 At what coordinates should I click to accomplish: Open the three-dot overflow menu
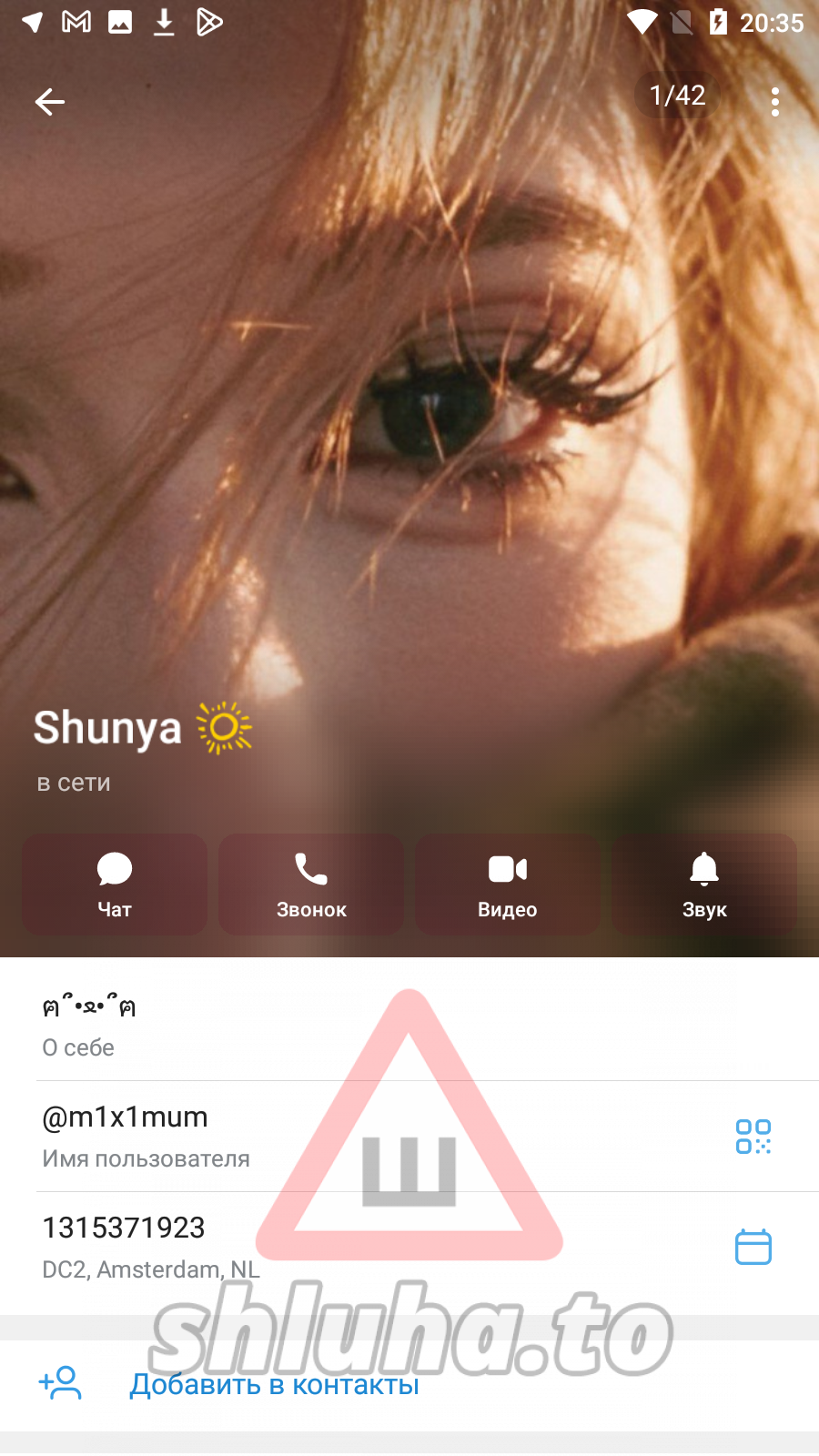(774, 102)
